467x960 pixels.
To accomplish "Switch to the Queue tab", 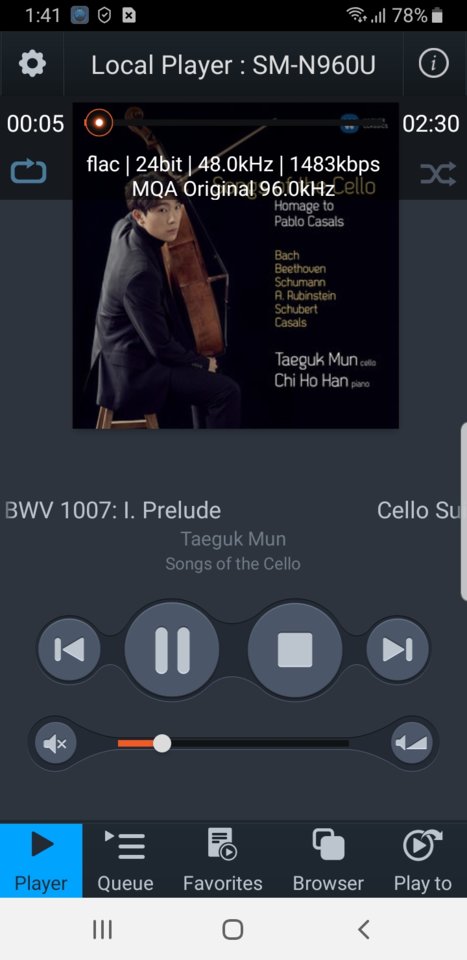I will 125,860.
